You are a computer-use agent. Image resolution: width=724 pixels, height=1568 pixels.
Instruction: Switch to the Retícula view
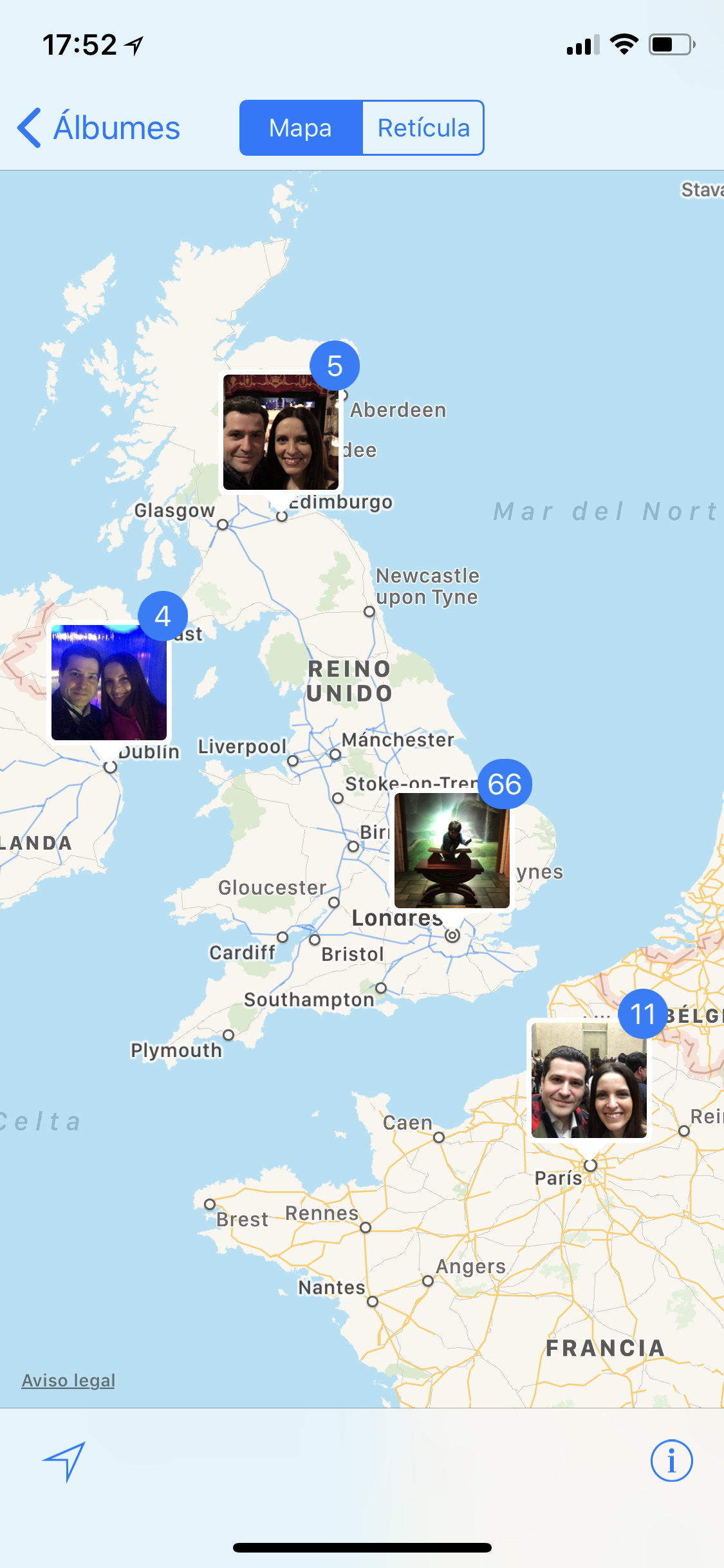pyautogui.click(x=423, y=127)
